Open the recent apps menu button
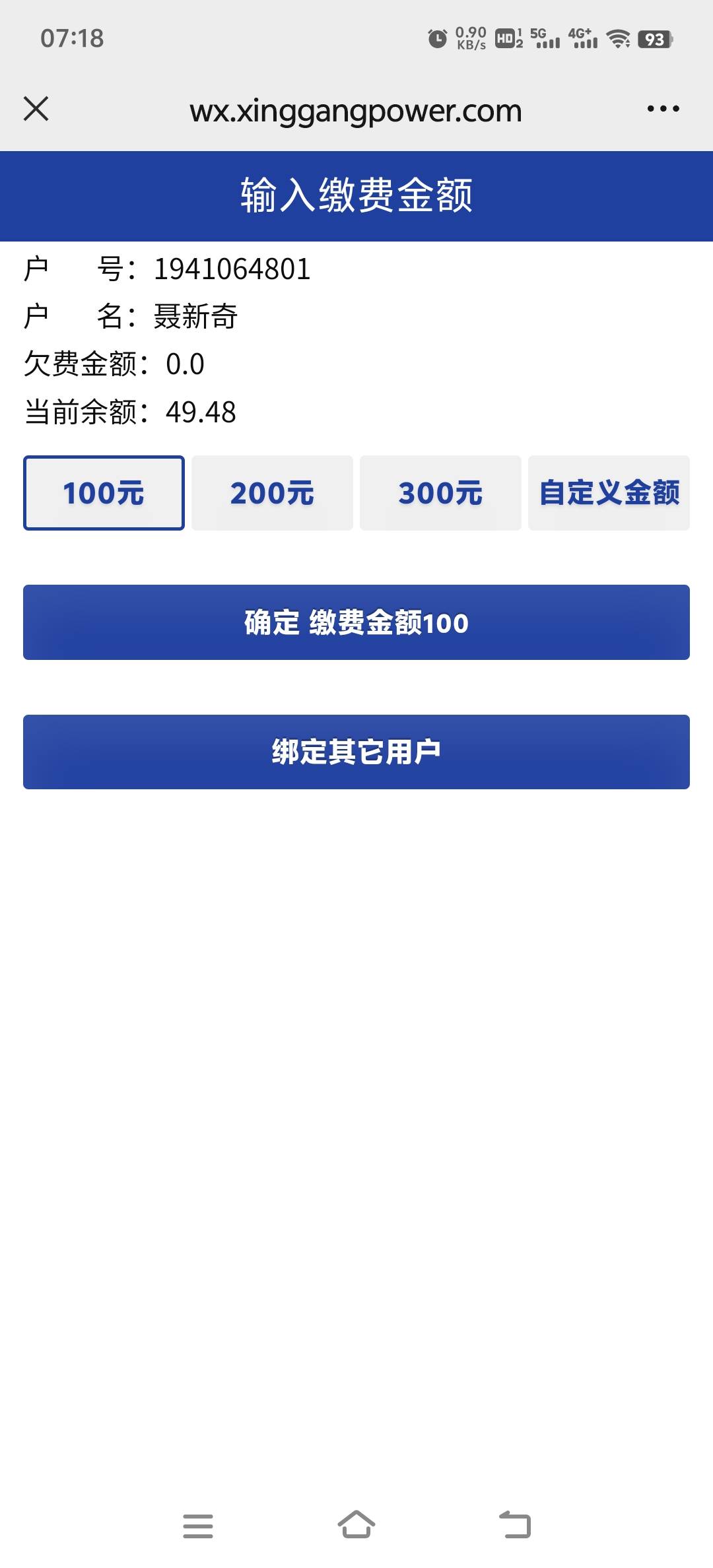Viewport: 713px width, 1568px height. pos(198,1525)
